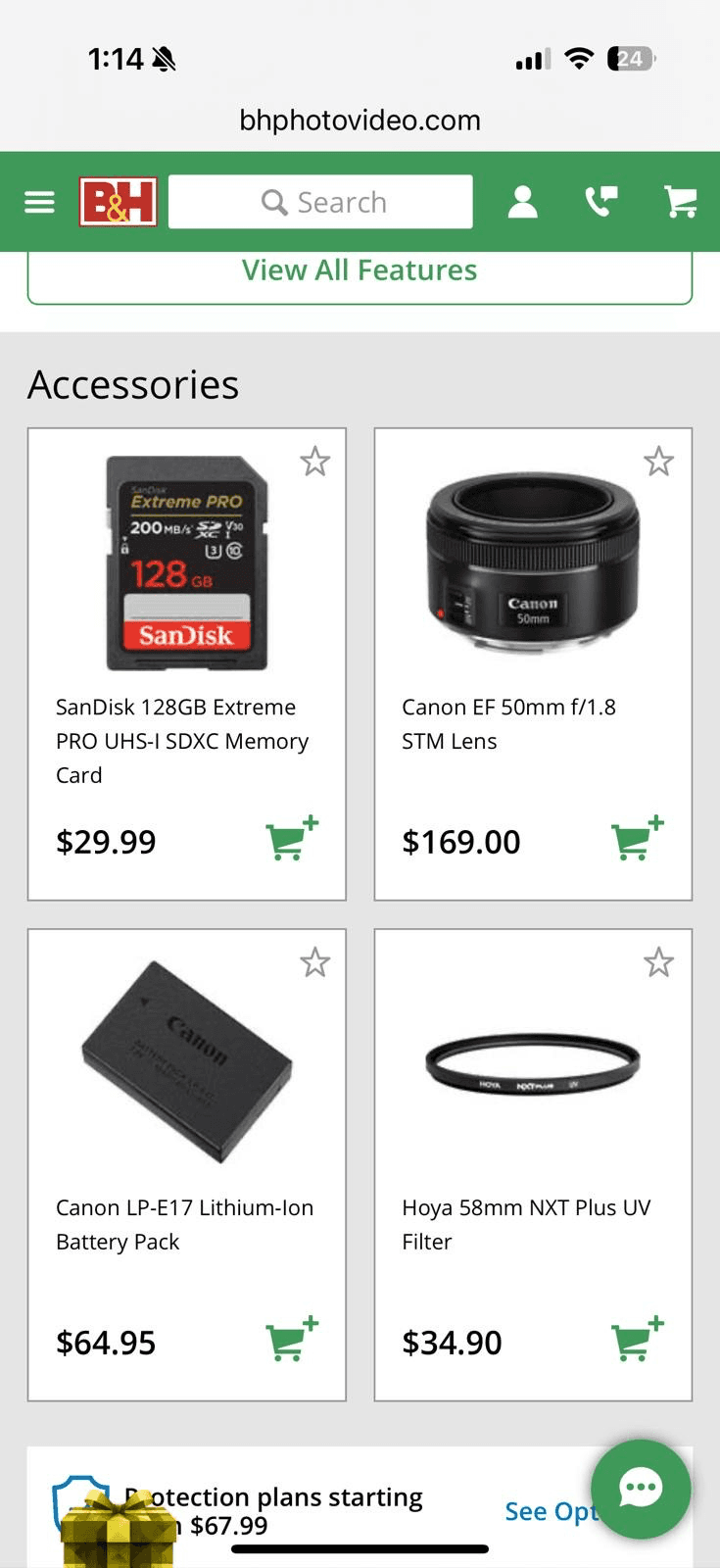
Task: Open the account profile icon
Action: 523,202
